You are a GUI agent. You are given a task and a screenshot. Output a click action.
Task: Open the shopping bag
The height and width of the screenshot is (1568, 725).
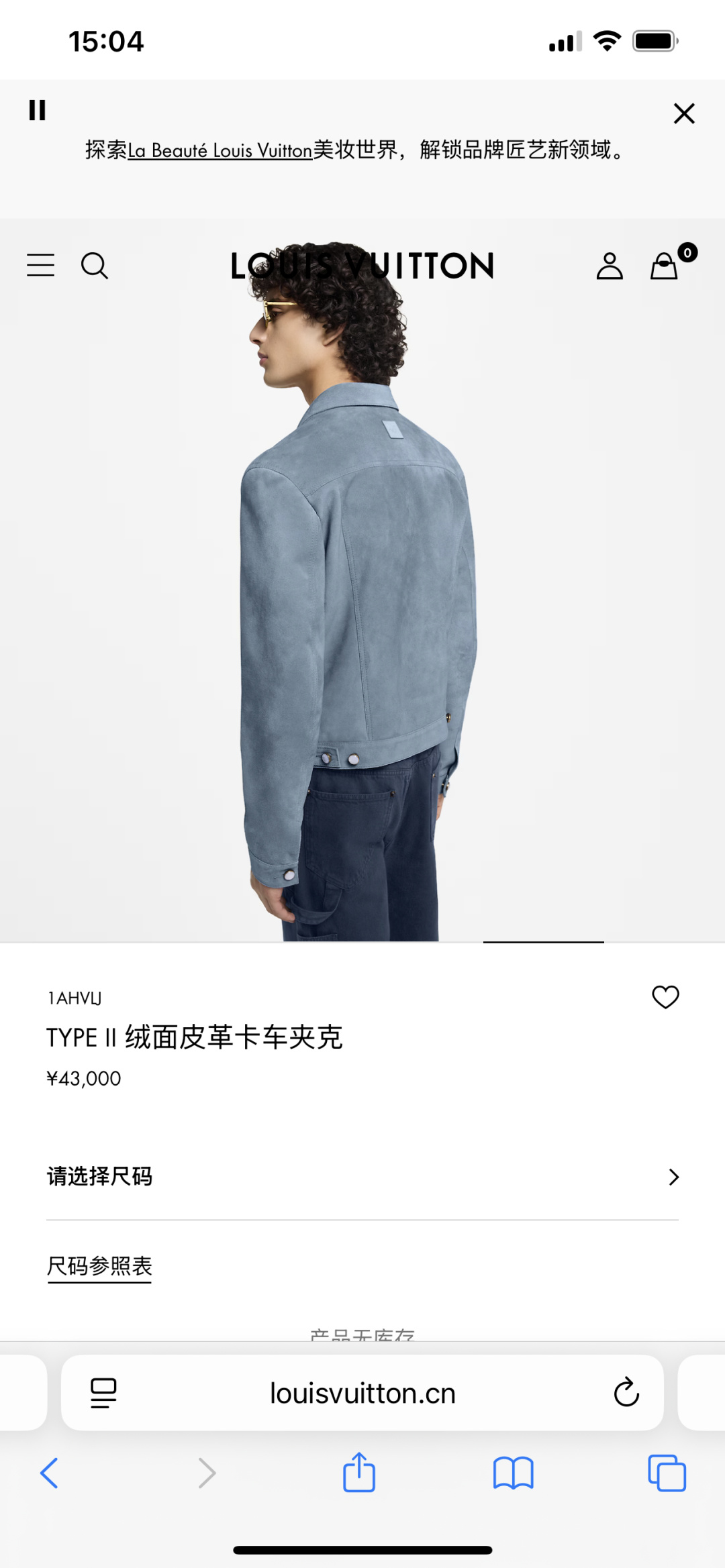(665, 266)
